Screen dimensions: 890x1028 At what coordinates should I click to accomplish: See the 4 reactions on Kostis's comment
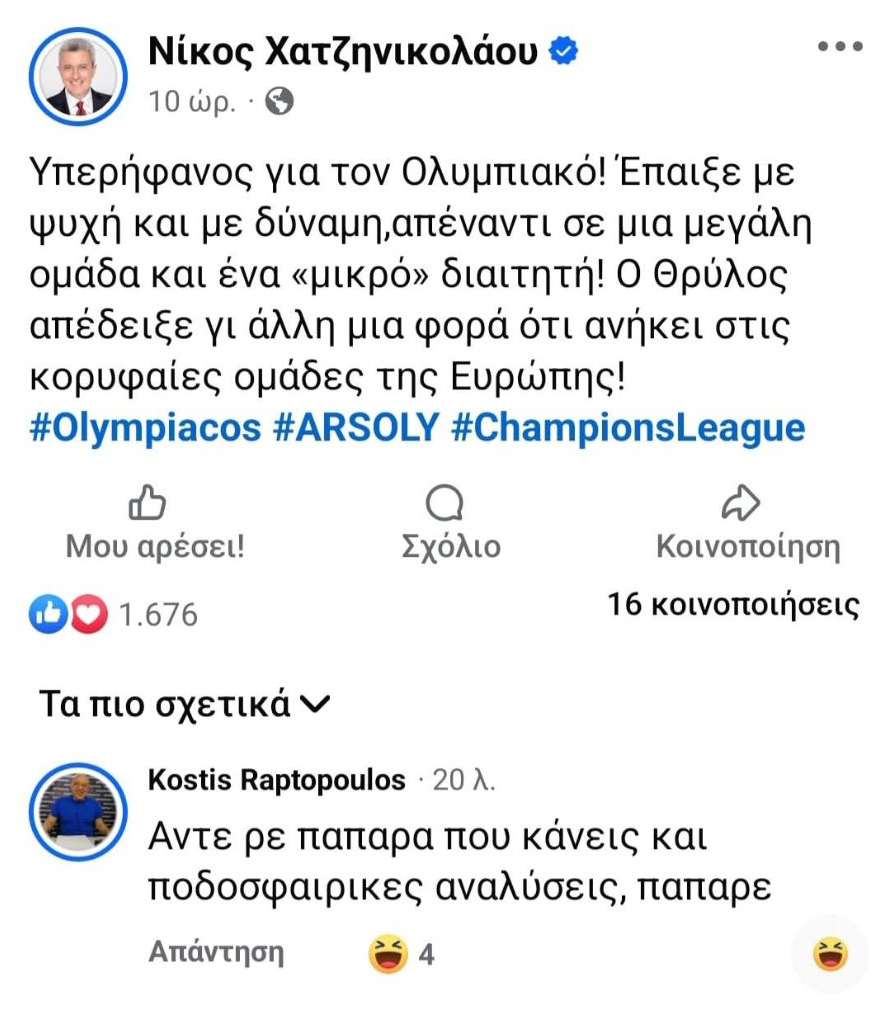point(402,954)
